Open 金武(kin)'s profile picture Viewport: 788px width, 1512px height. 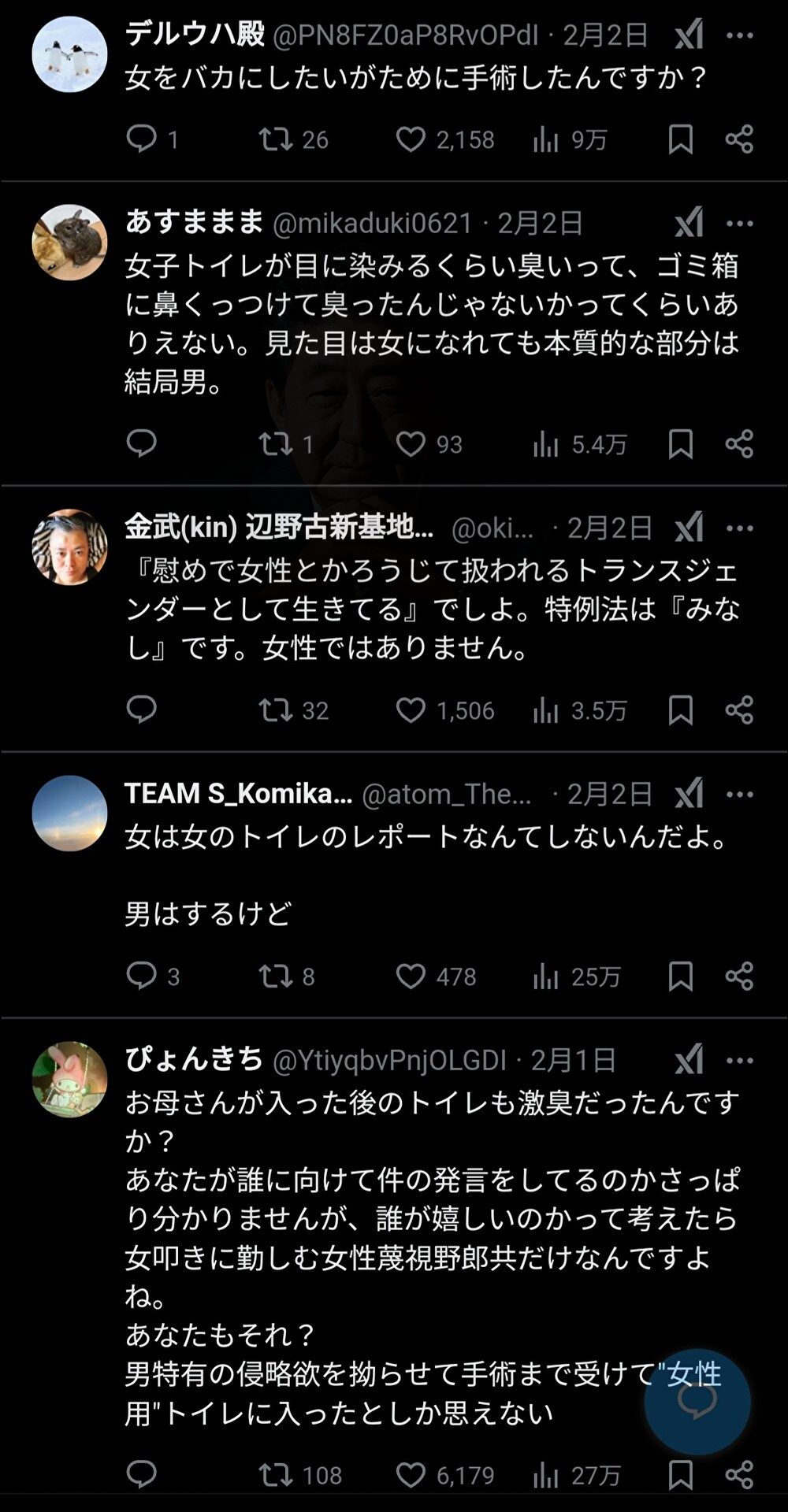tap(69, 547)
